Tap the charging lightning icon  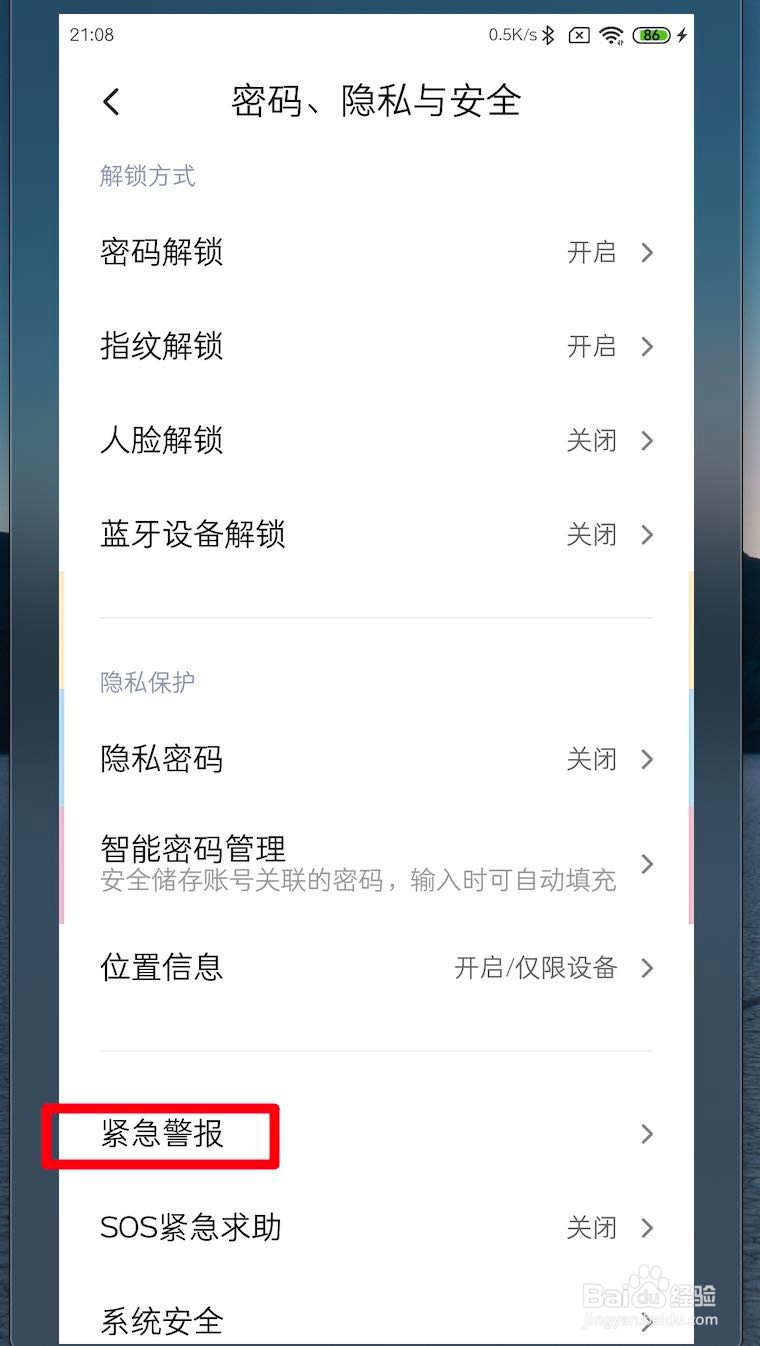pyautogui.click(x=681, y=34)
